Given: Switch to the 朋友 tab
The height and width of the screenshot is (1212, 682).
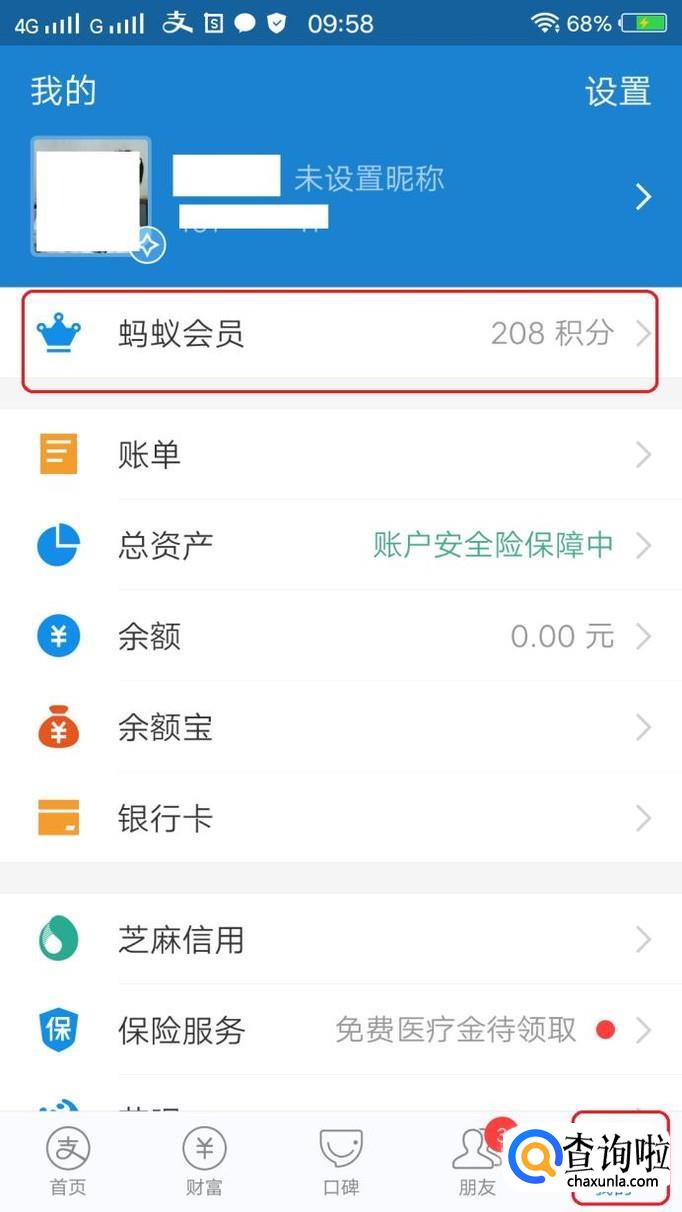Looking at the screenshot, I should pyautogui.click(x=476, y=1162).
